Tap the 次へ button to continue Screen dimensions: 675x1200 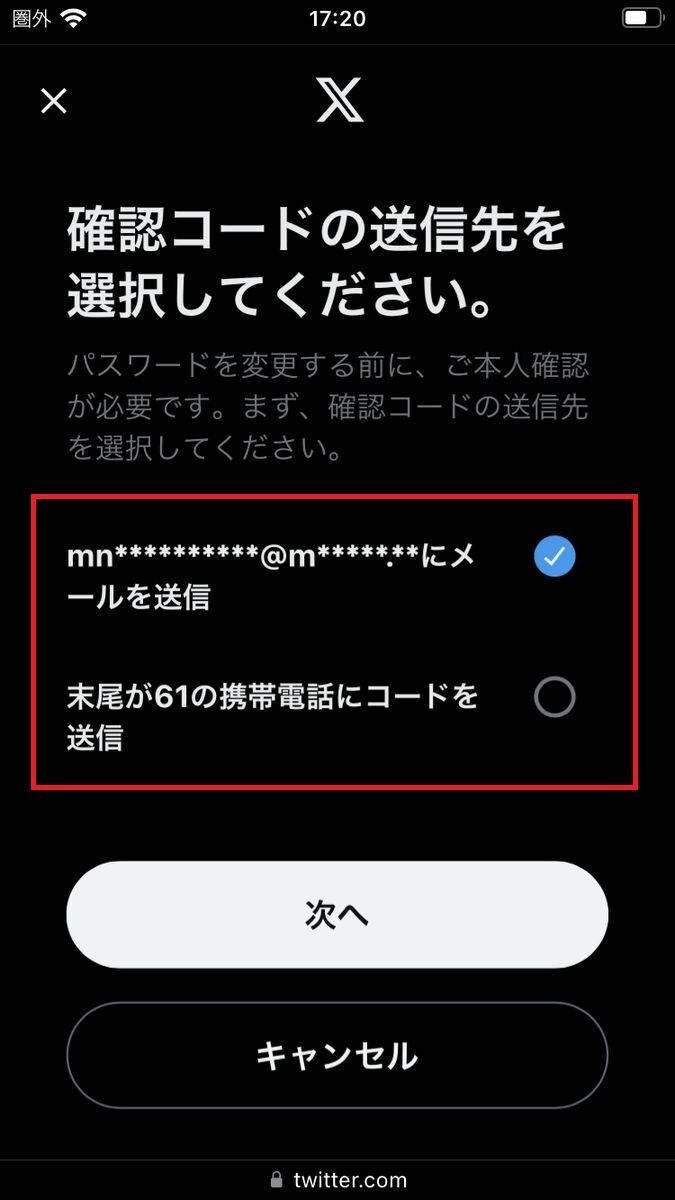pyautogui.click(x=337, y=915)
